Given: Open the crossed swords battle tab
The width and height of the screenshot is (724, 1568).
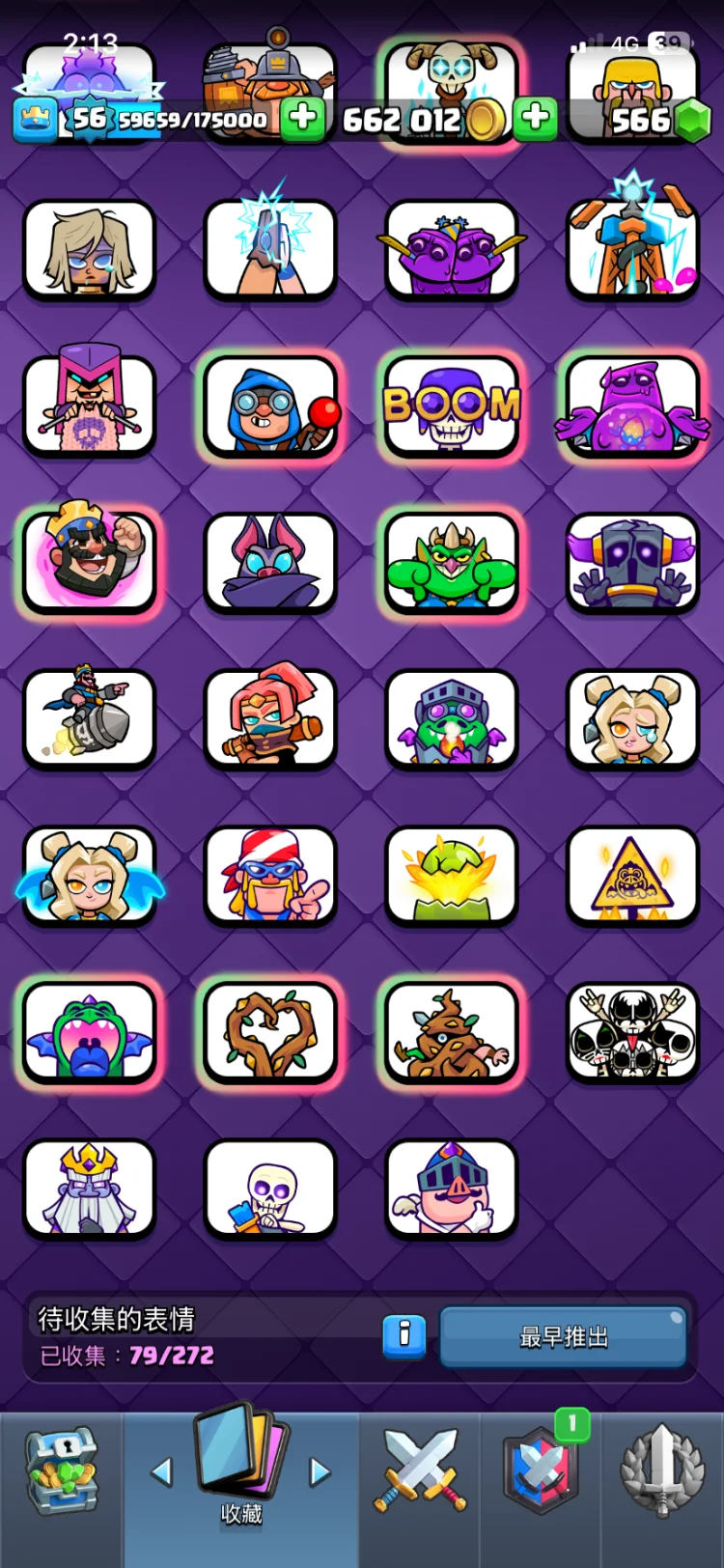Looking at the screenshot, I should (x=420, y=1470).
